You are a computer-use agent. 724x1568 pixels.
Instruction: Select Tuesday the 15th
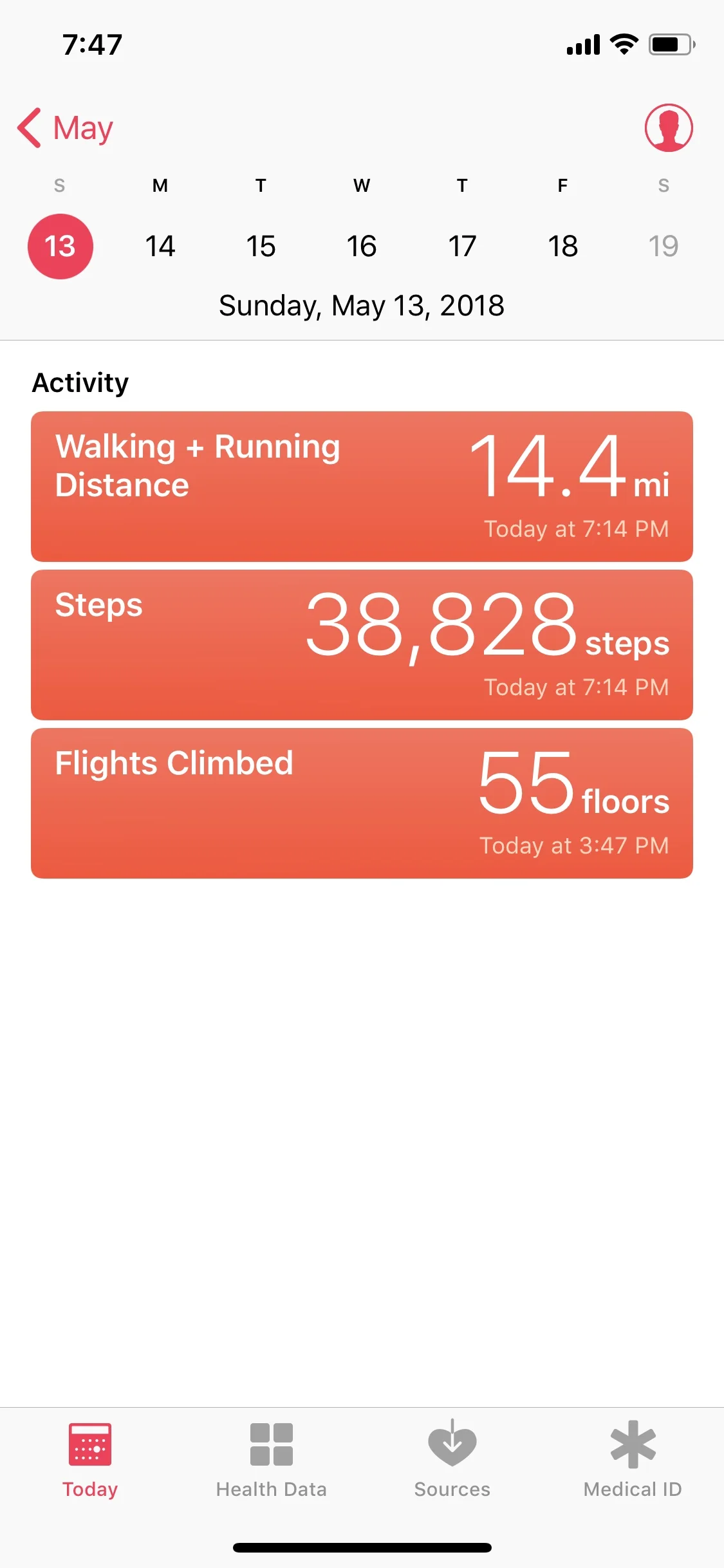coord(261,247)
